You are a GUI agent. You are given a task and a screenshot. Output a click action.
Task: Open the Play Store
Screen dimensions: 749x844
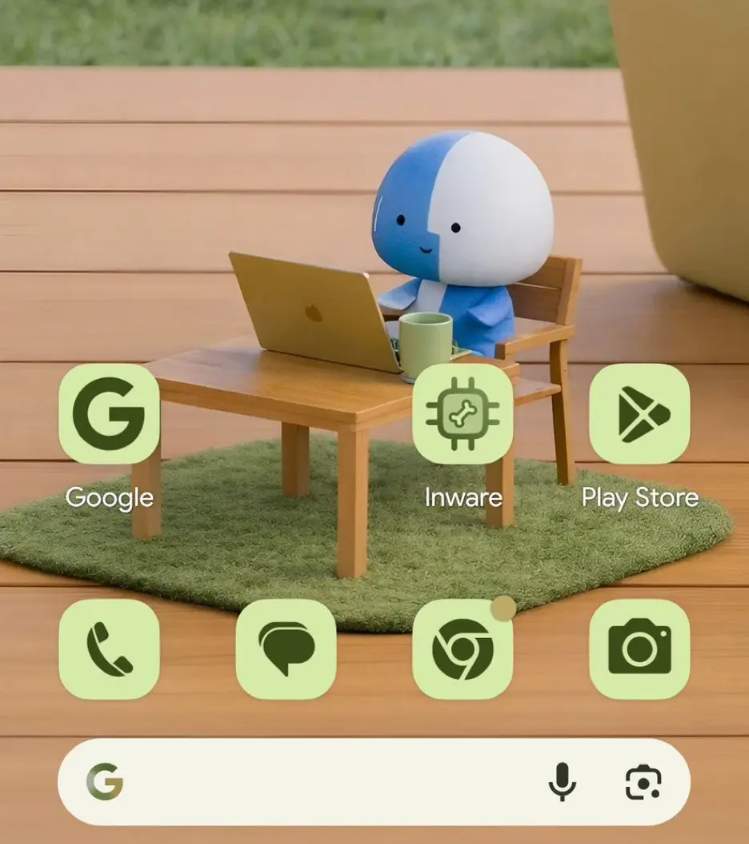[x=639, y=414]
